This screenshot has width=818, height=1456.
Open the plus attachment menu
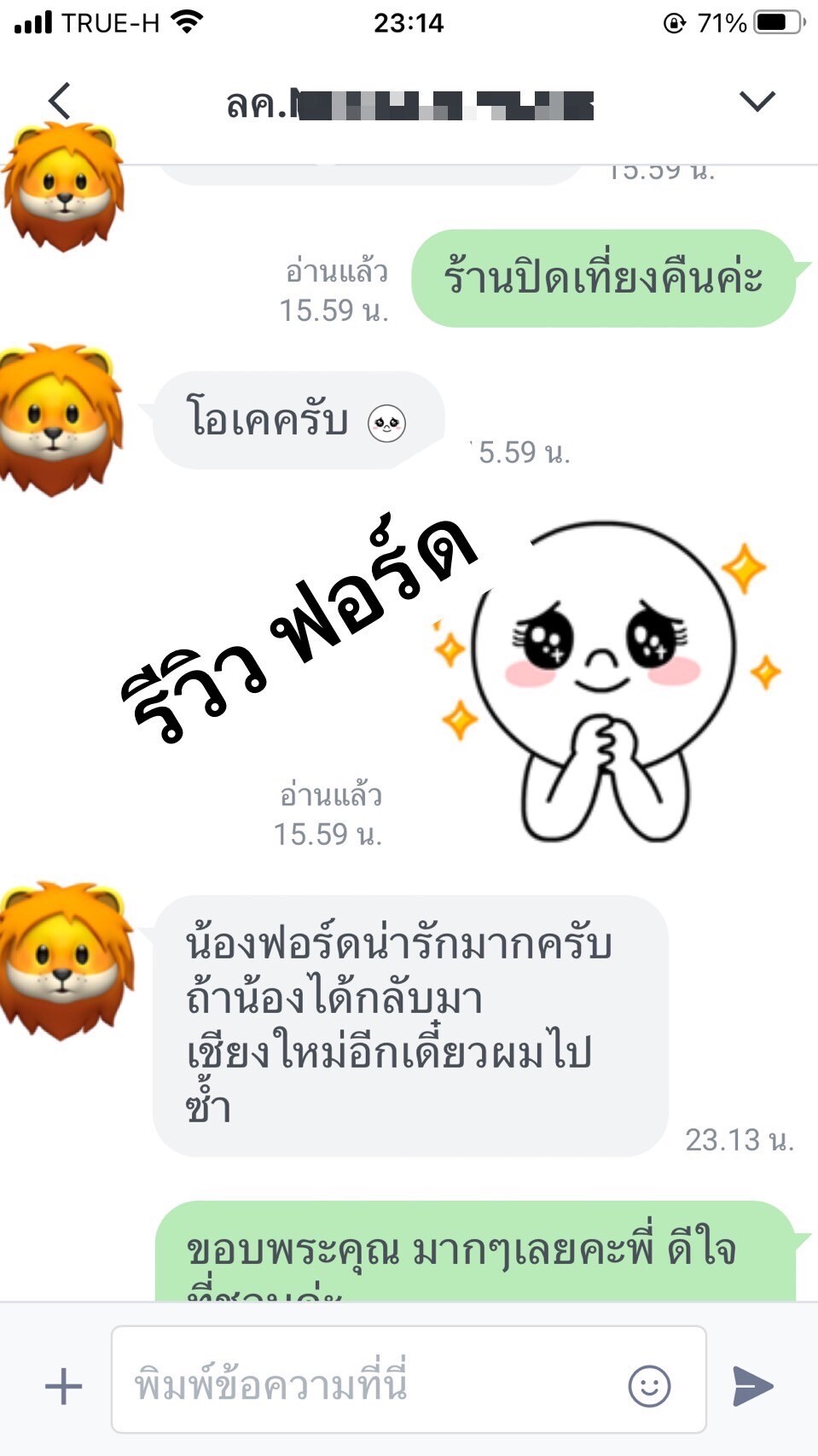coord(63,1386)
